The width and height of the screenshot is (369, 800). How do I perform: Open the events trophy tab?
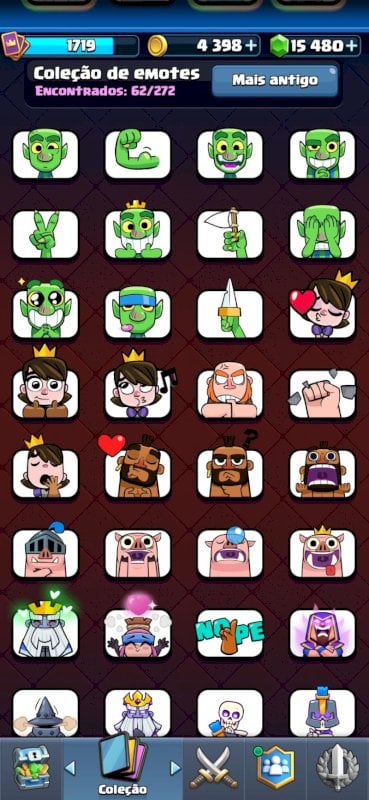point(337,768)
